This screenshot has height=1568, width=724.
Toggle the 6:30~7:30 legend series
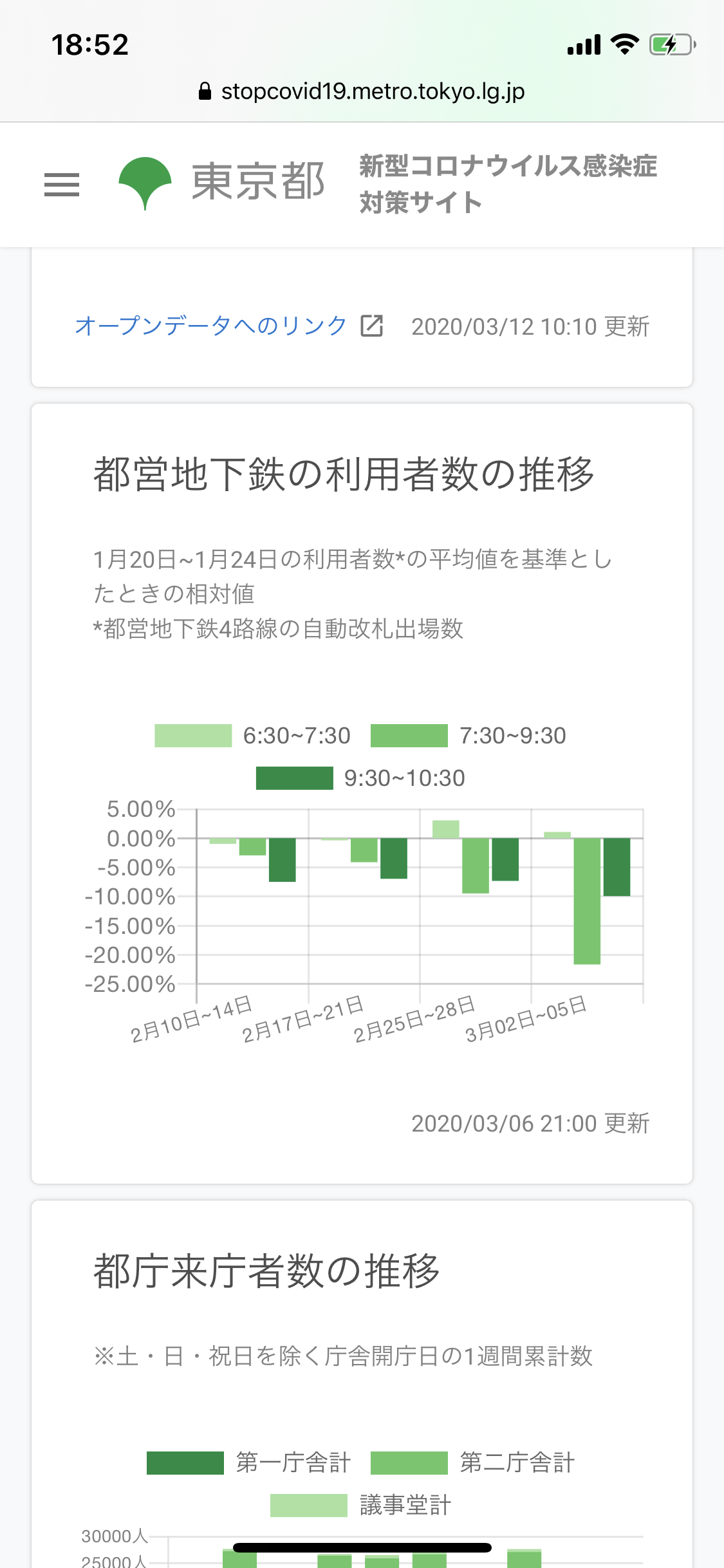(x=252, y=736)
